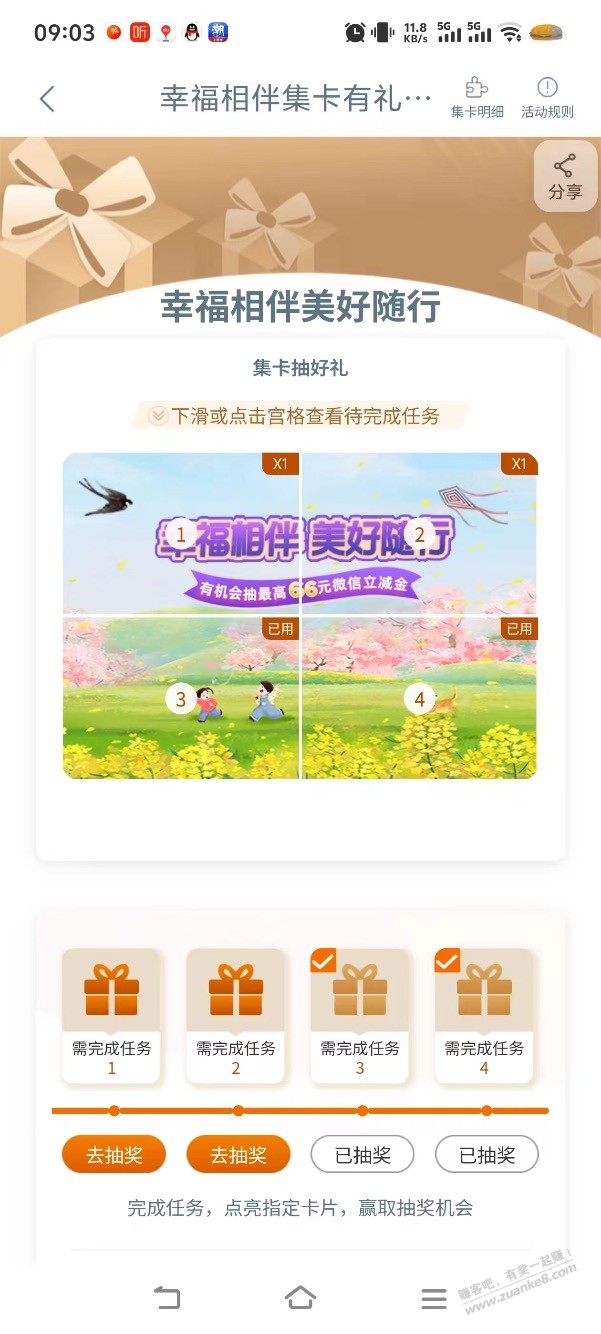Viewport: 601px width, 1334px height.
Task: Open the system recent apps menu
Action: pos(433,1297)
